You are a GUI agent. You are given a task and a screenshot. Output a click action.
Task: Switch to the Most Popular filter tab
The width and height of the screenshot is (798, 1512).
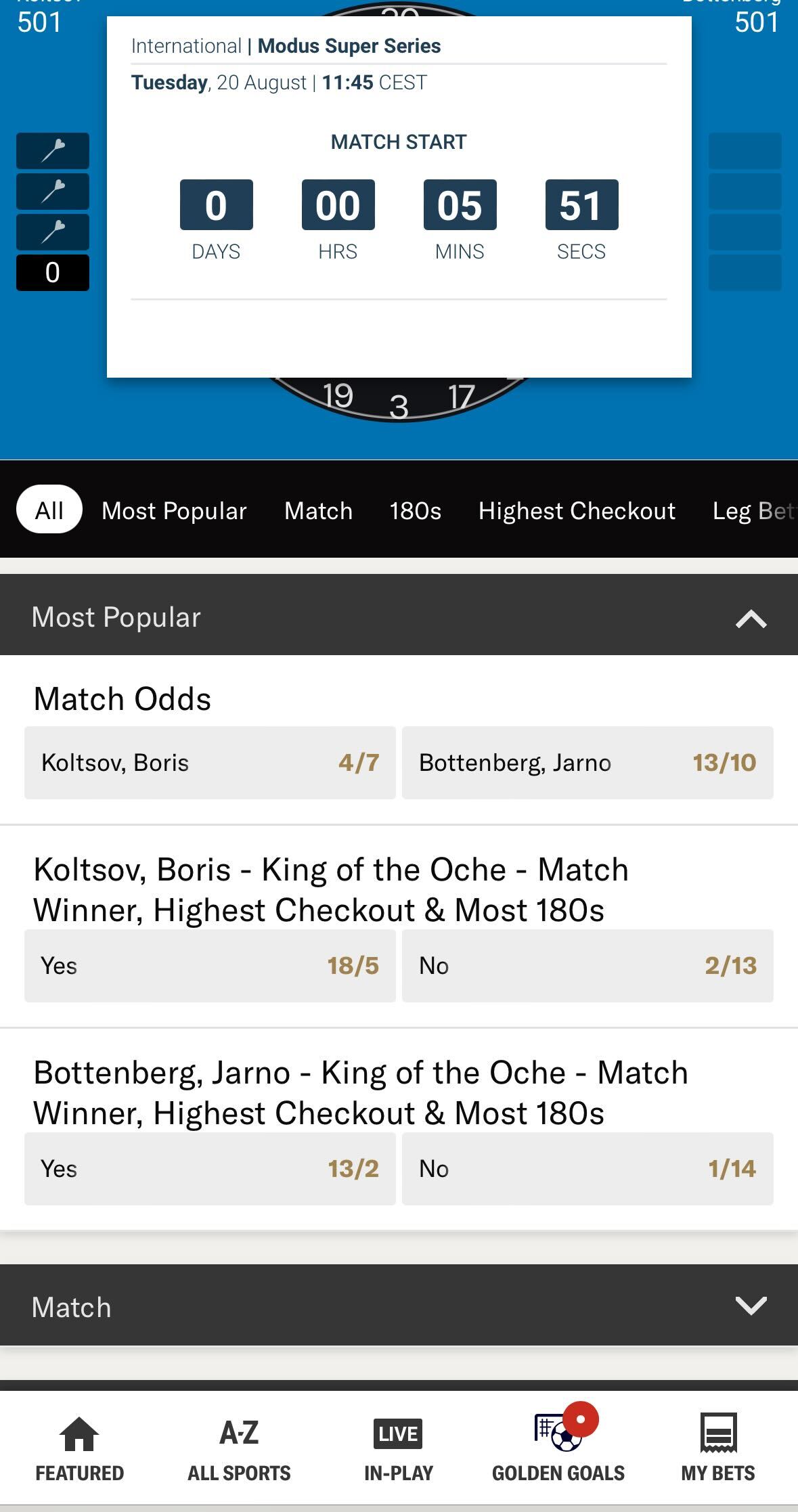tap(173, 510)
